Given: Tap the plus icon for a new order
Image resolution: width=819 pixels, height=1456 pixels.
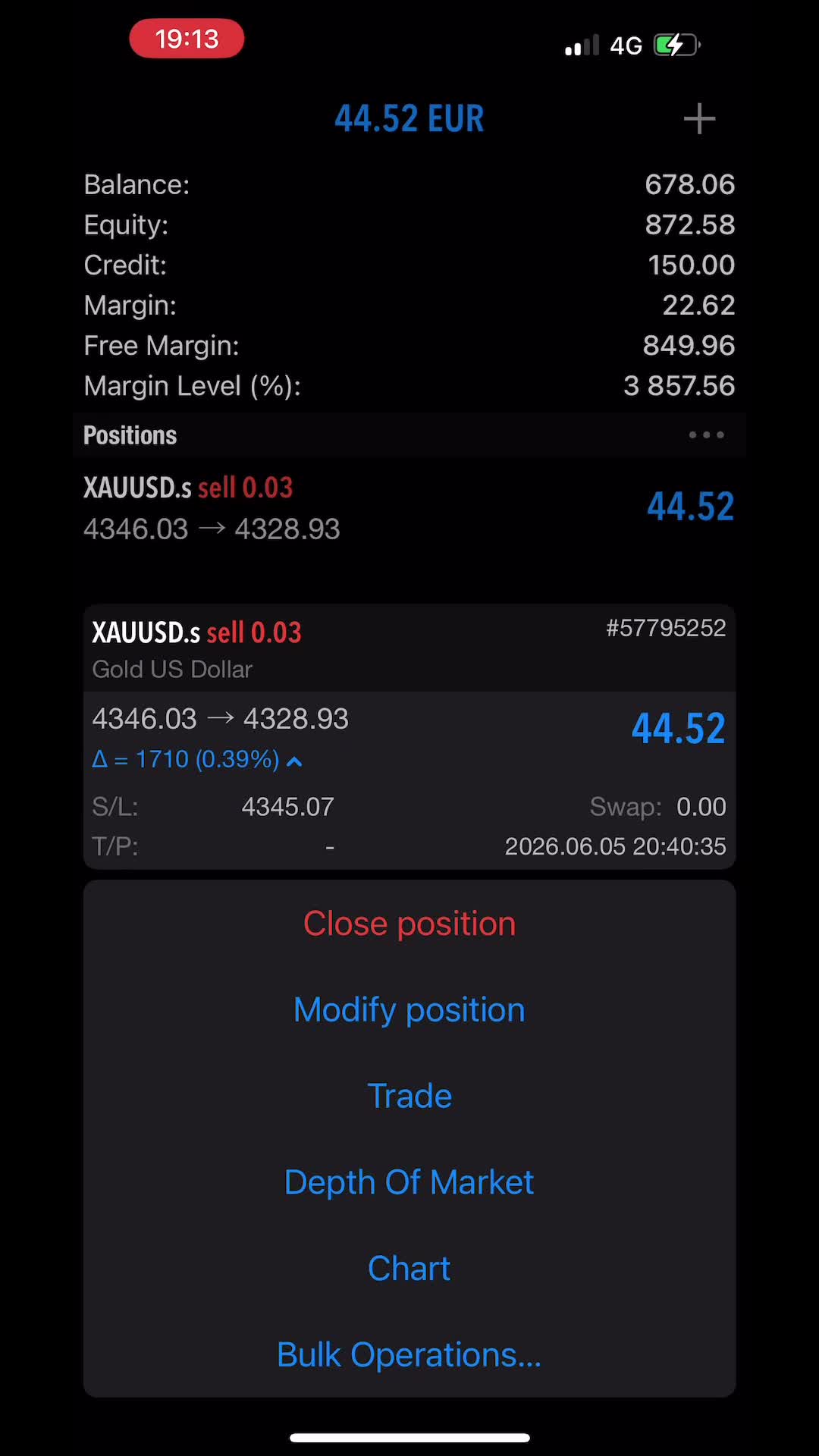Looking at the screenshot, I should tap(698, 119).
